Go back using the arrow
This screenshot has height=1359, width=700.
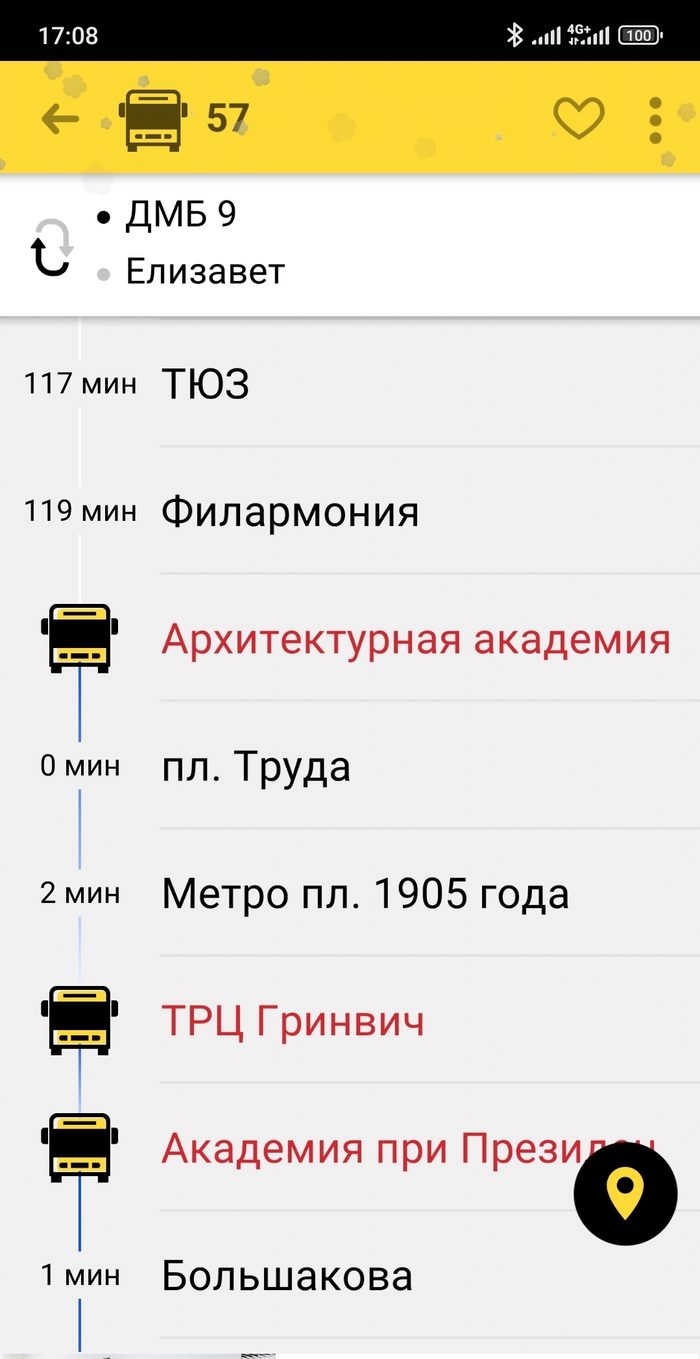[60, 119]
